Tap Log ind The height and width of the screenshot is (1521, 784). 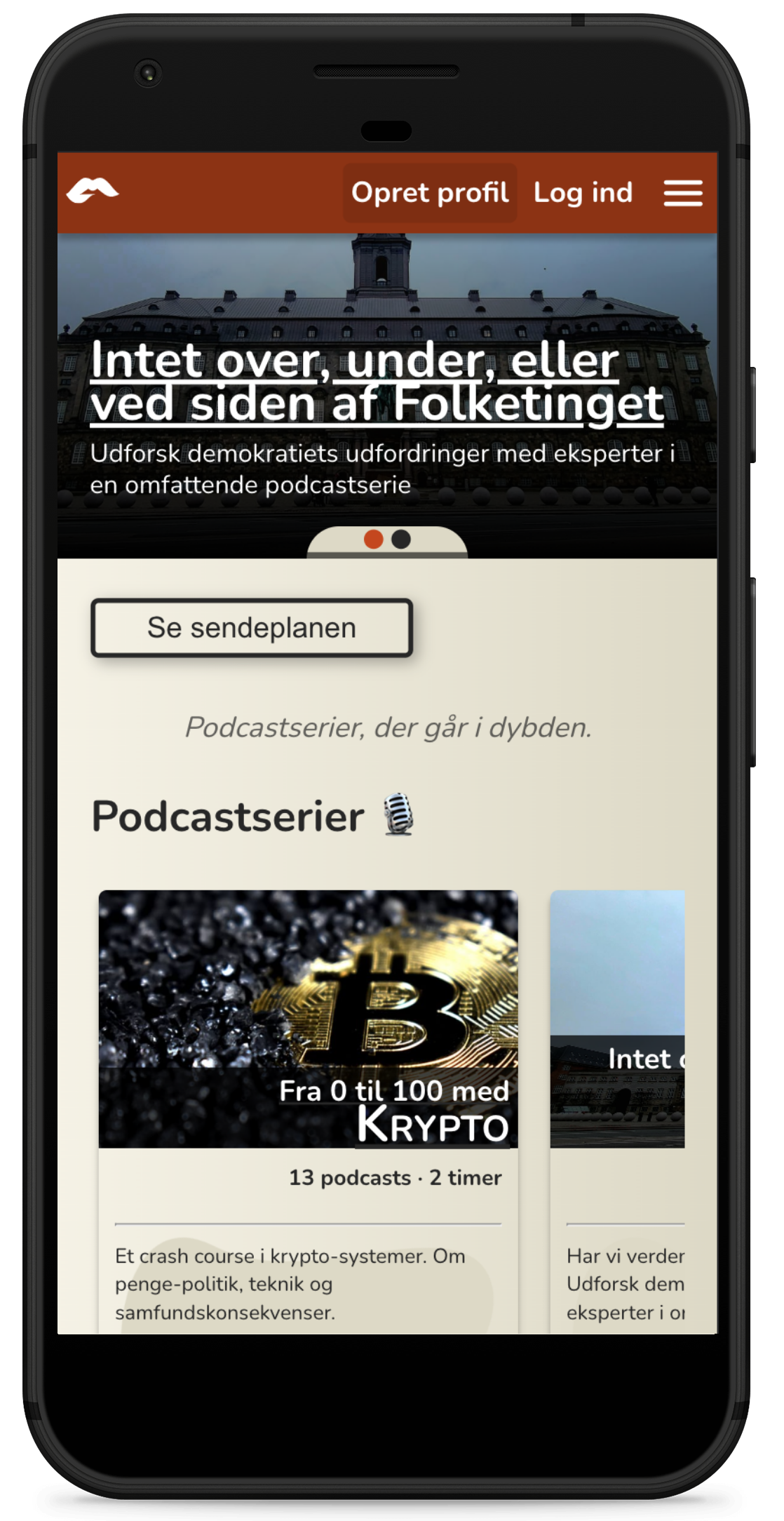pos(583,193)
